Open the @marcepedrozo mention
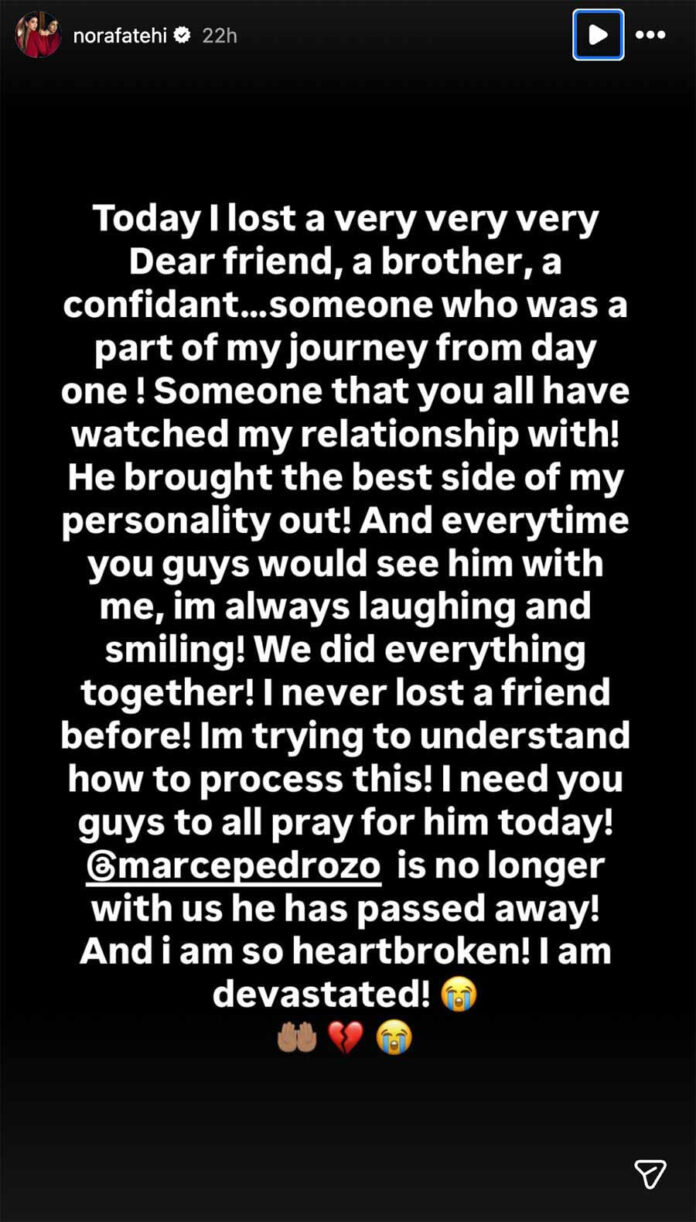Viewport: 696px width, 1222px height. click(232, 865)
